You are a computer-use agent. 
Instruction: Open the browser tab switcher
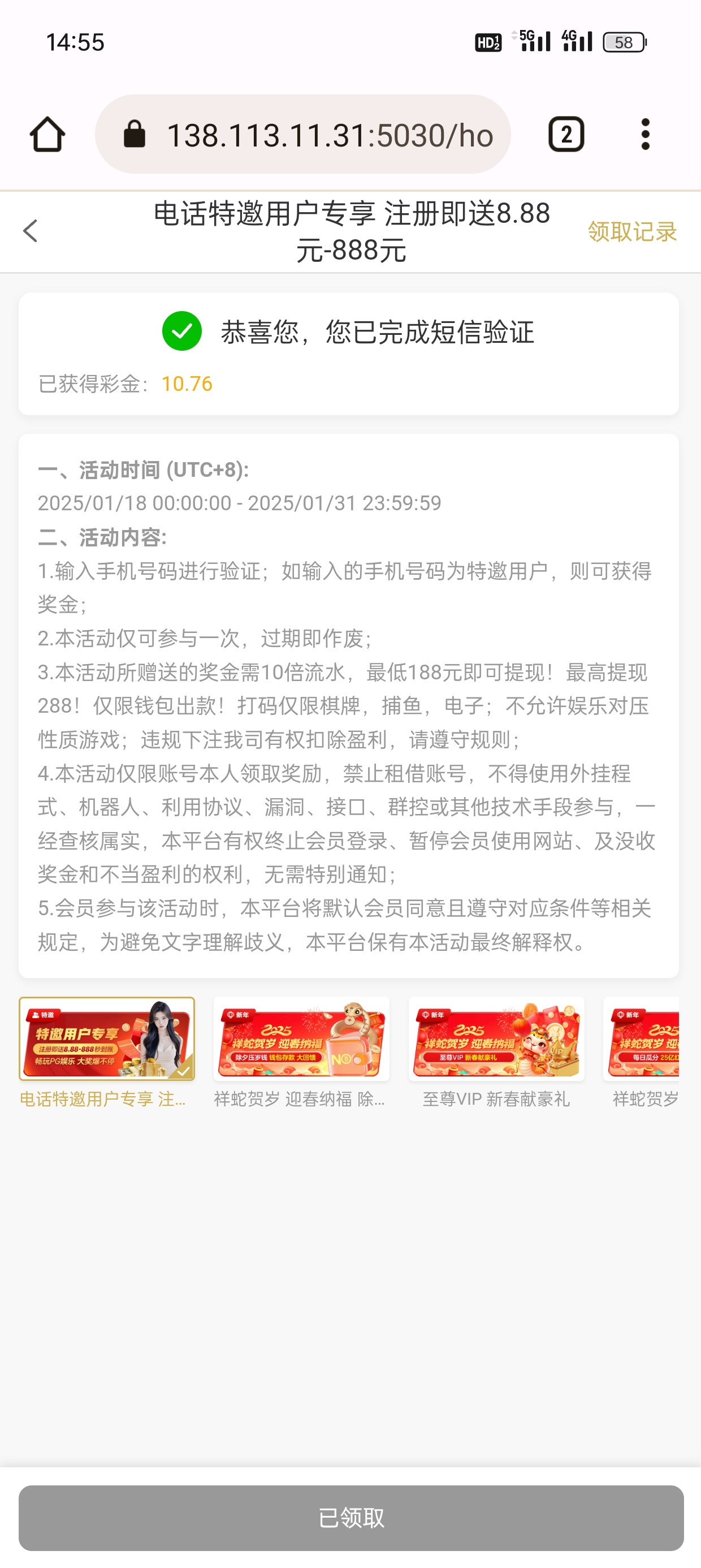pos(566,135)
